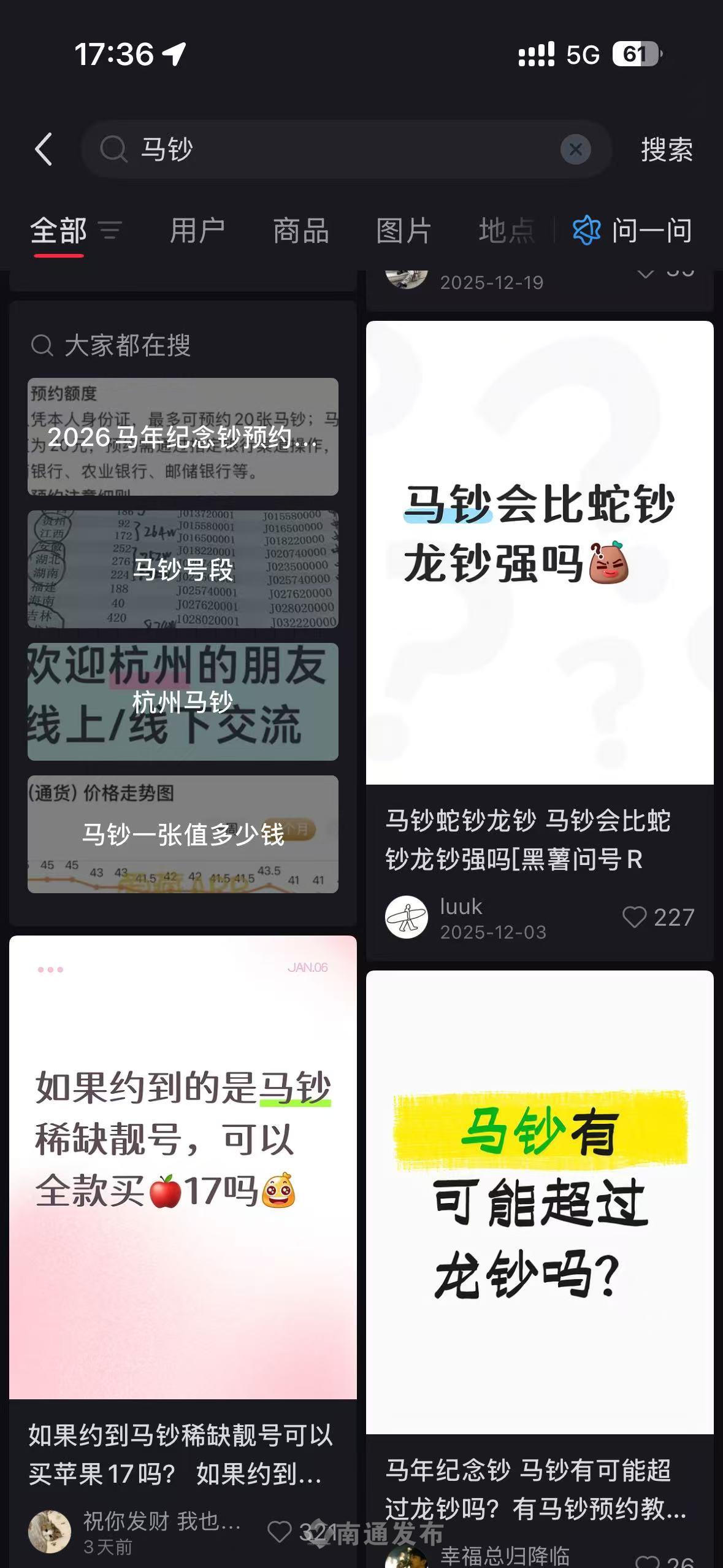Like the 苹果17 post by 祝你发财
This screenshot has width=723, height=1568.
280,1532
